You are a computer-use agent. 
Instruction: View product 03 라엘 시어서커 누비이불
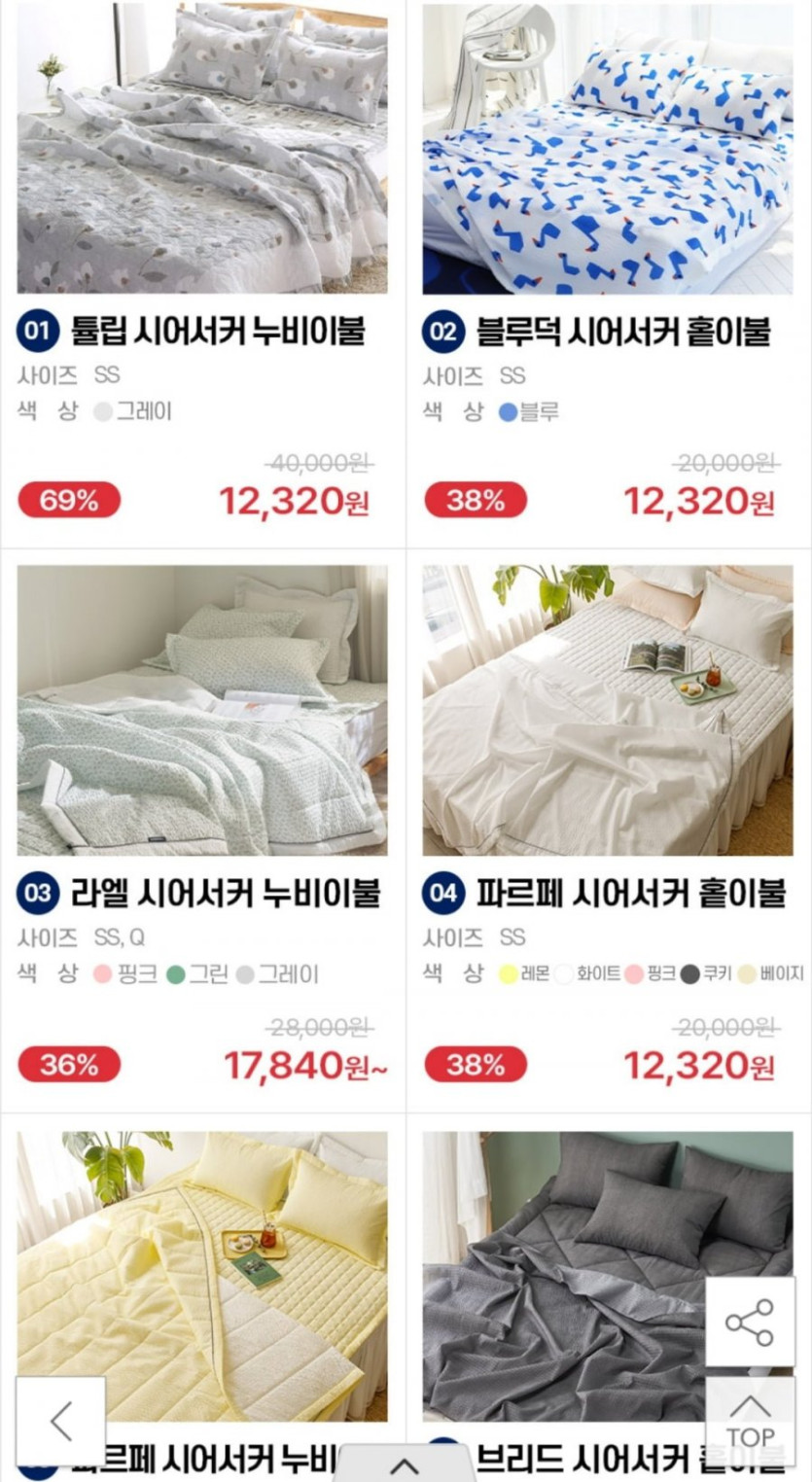[202, 710]
